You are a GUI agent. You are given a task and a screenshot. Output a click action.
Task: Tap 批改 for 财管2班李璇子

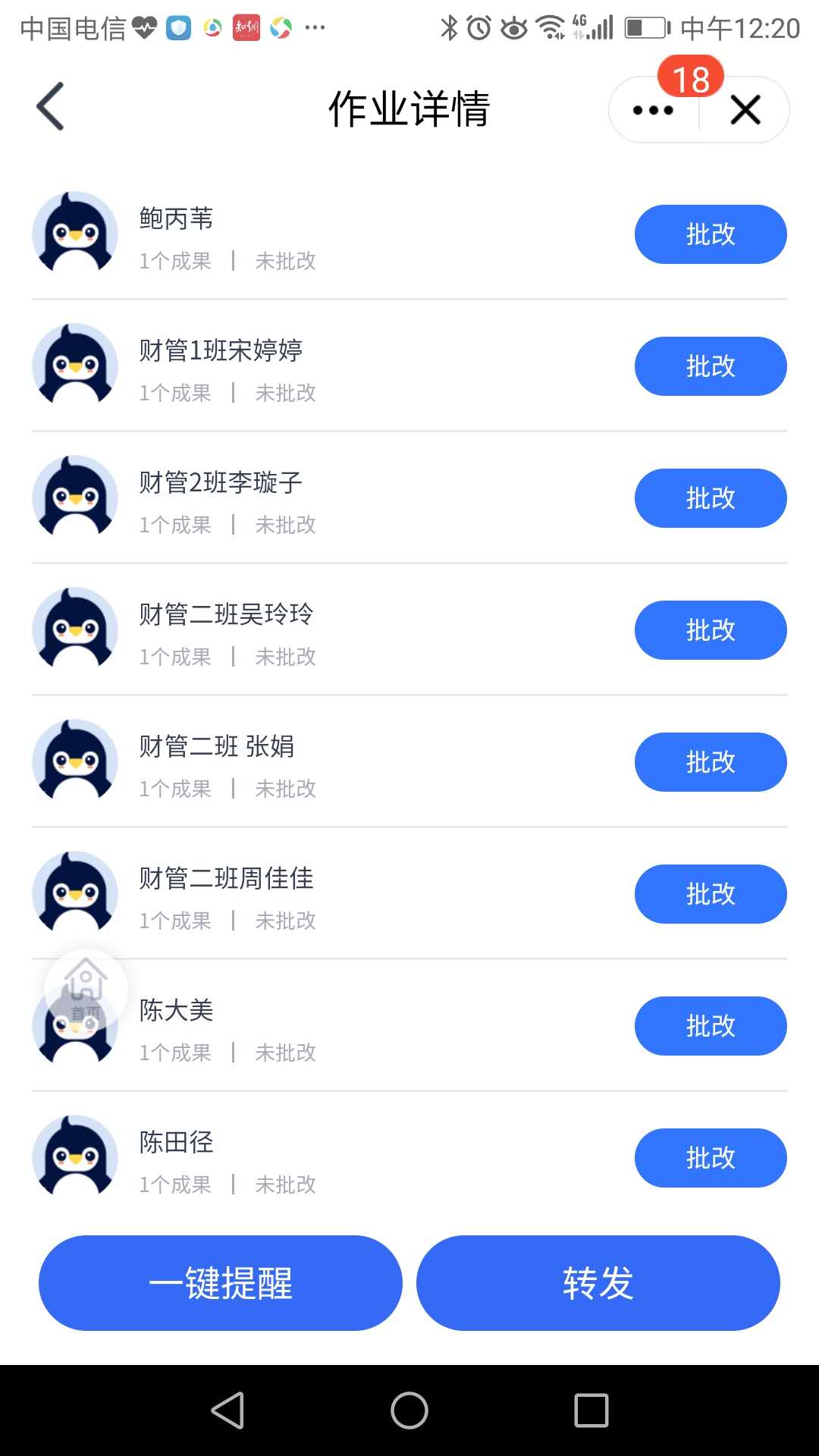(x=710, y=498)
